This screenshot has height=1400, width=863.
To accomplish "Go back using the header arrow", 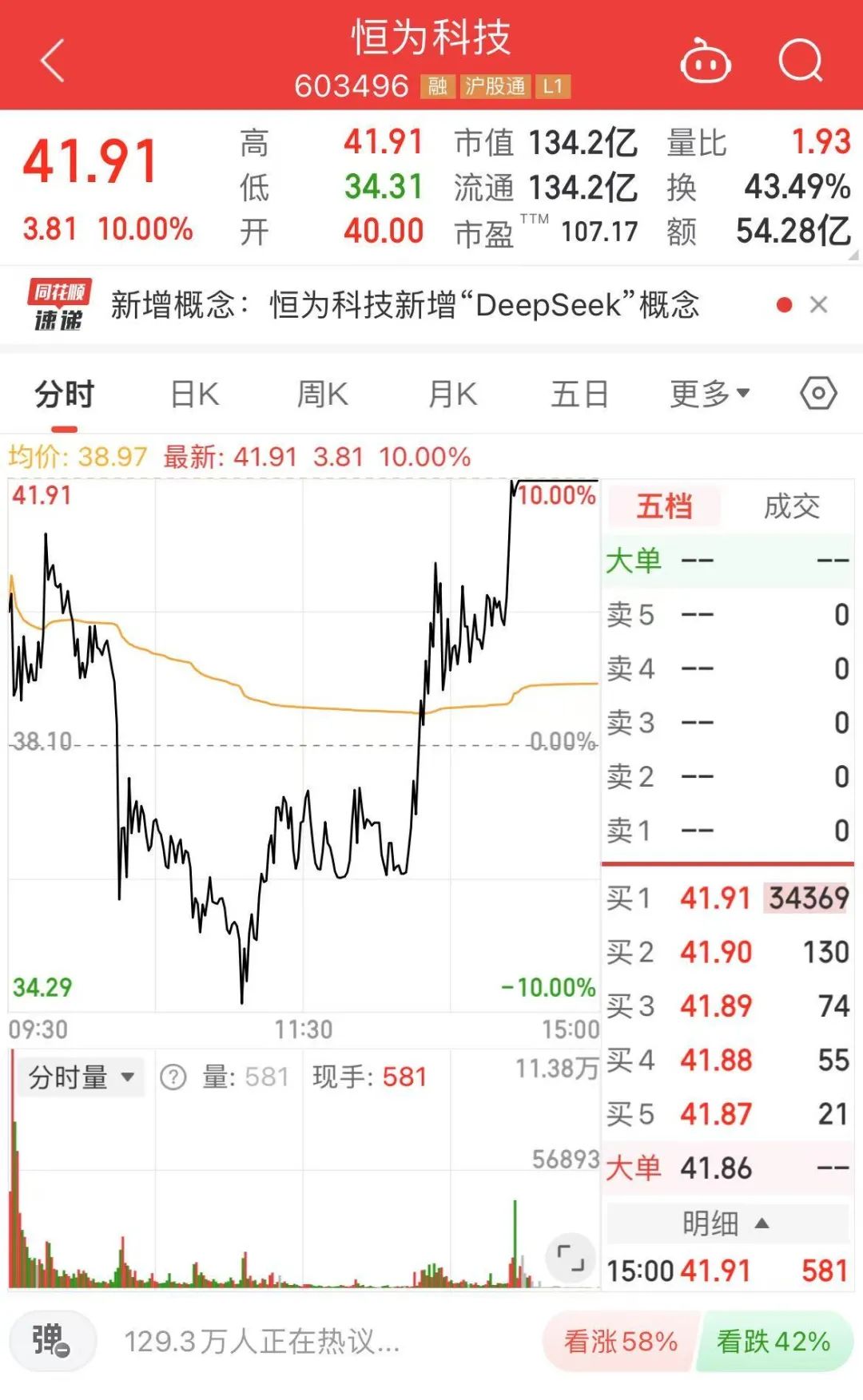I will pos(53,61).
